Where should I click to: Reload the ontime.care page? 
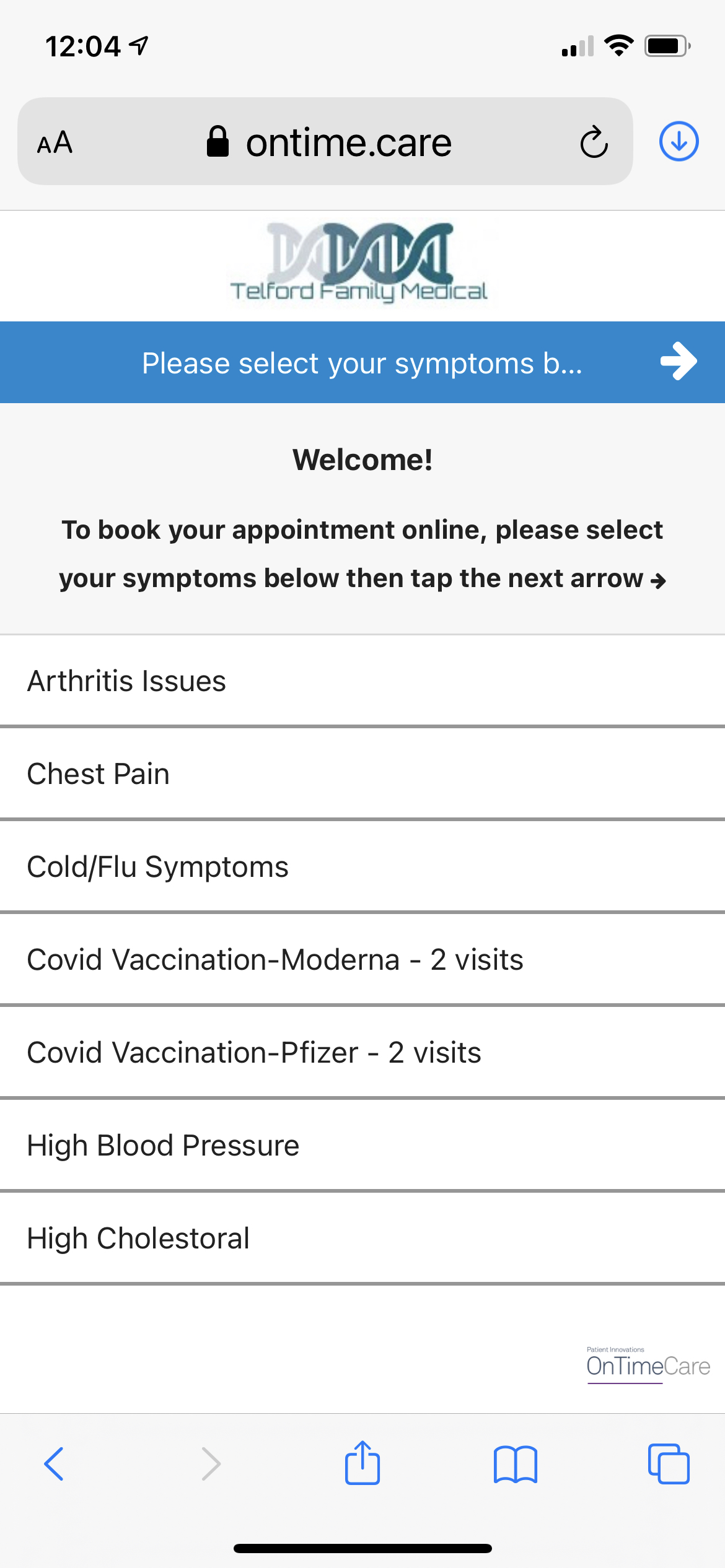click(x=594, y=142)
